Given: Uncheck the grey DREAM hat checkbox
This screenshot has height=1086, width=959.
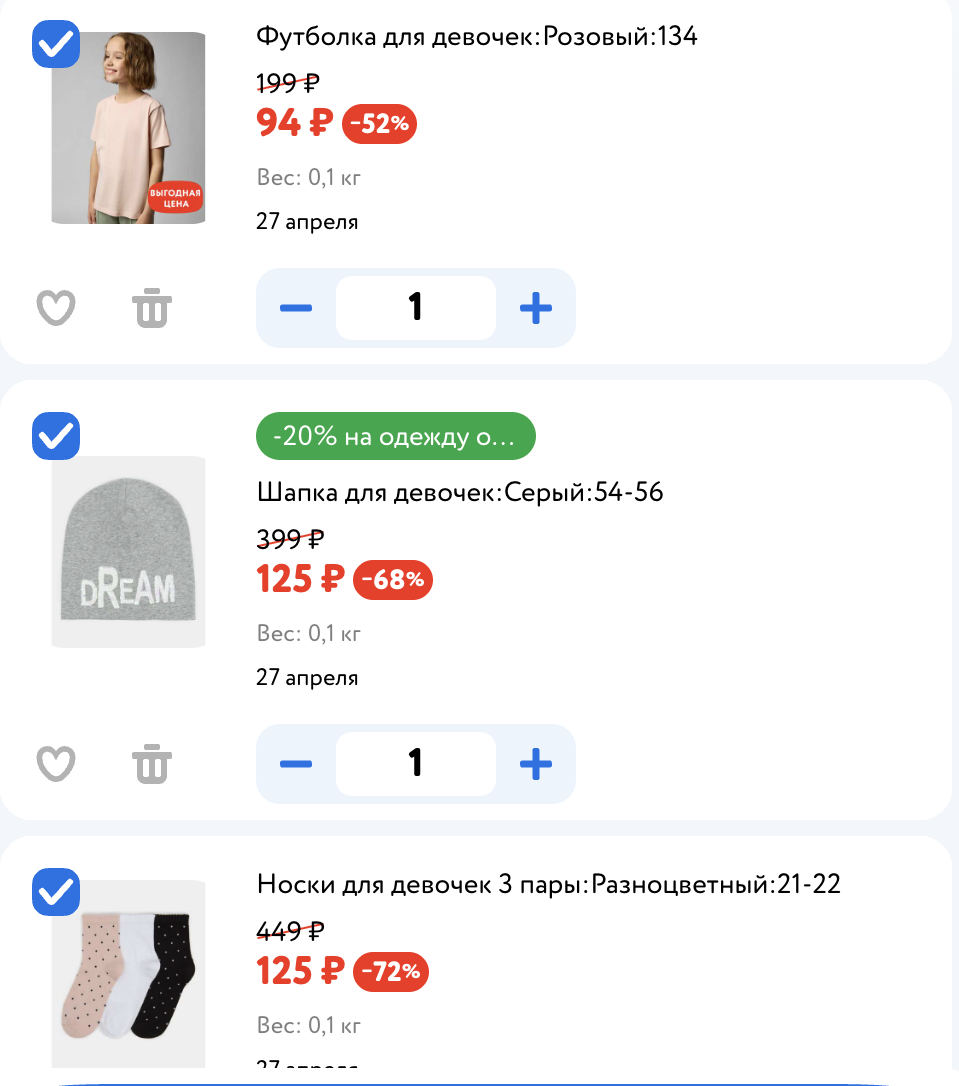Looking at the screenshot, I should [56, 436].
